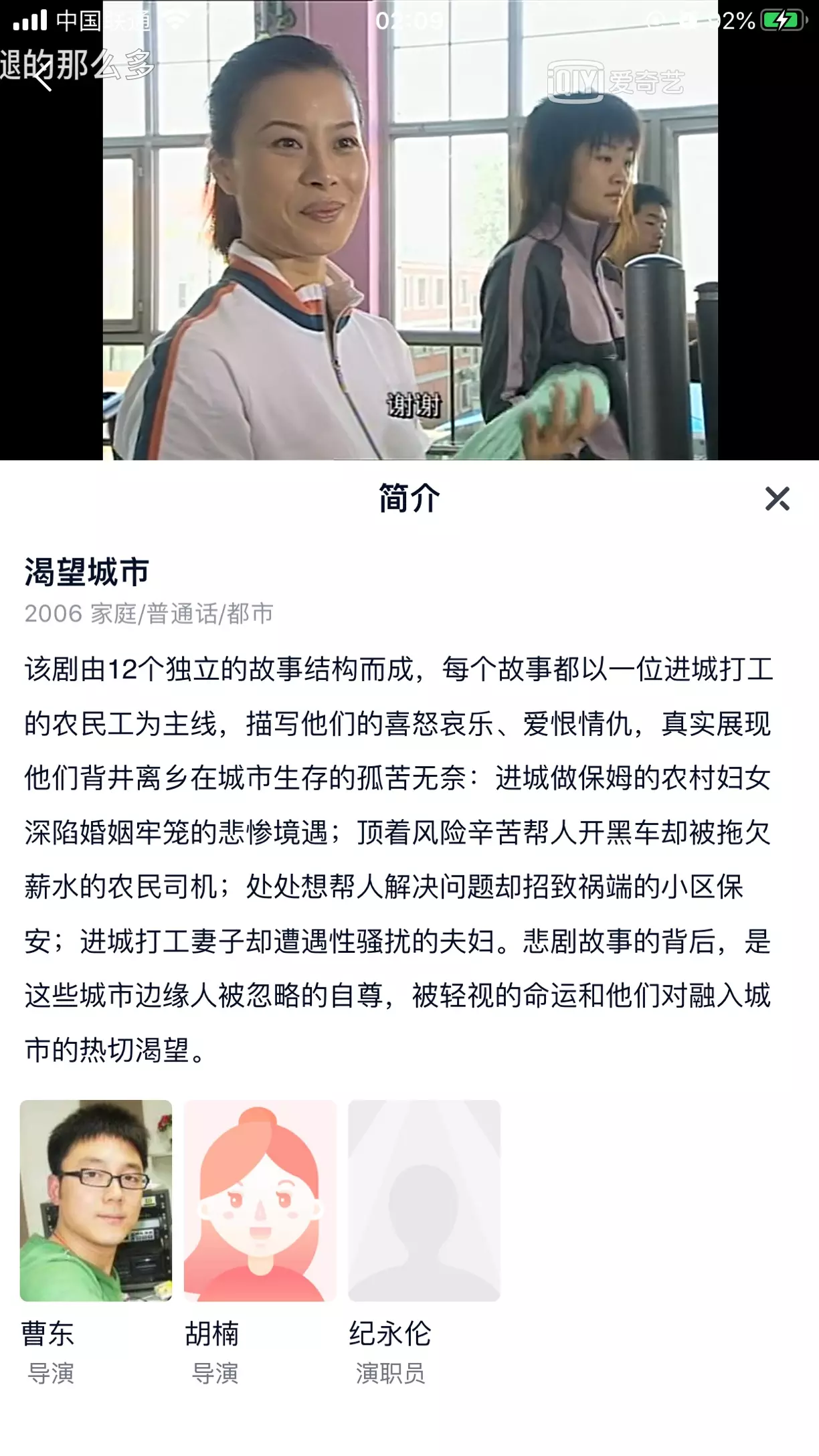Image resolution: width=819 pixels, height=1456 pixels.
Task: Open cast member 纪永伦's profile card
Action: click(x=424, y=1200)
